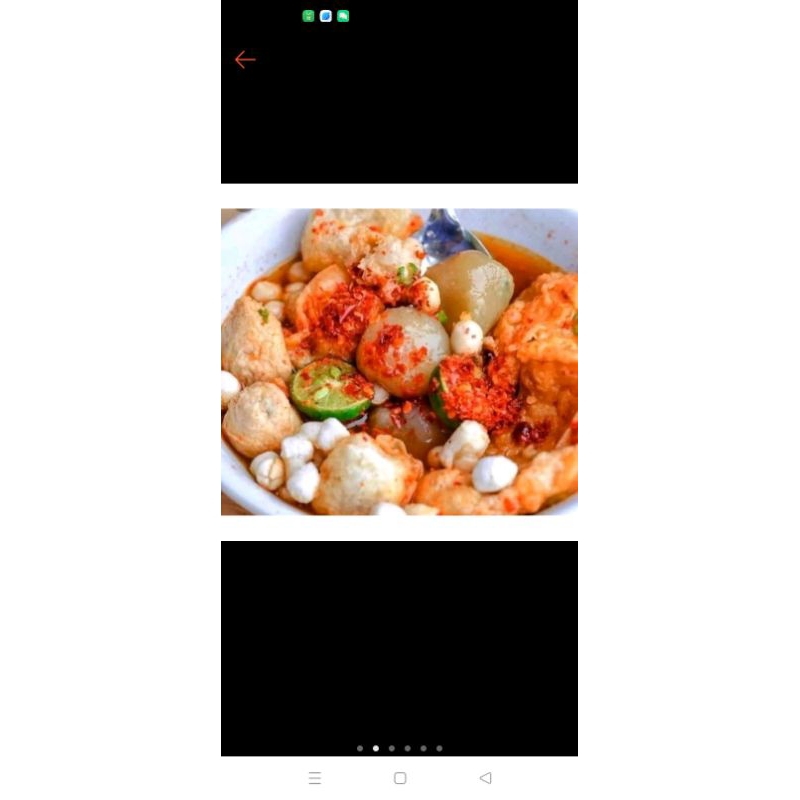The width and height of the screenshot is (800, 800).
Task: Open the food photo in the viewer
Action: pos(399,362)
